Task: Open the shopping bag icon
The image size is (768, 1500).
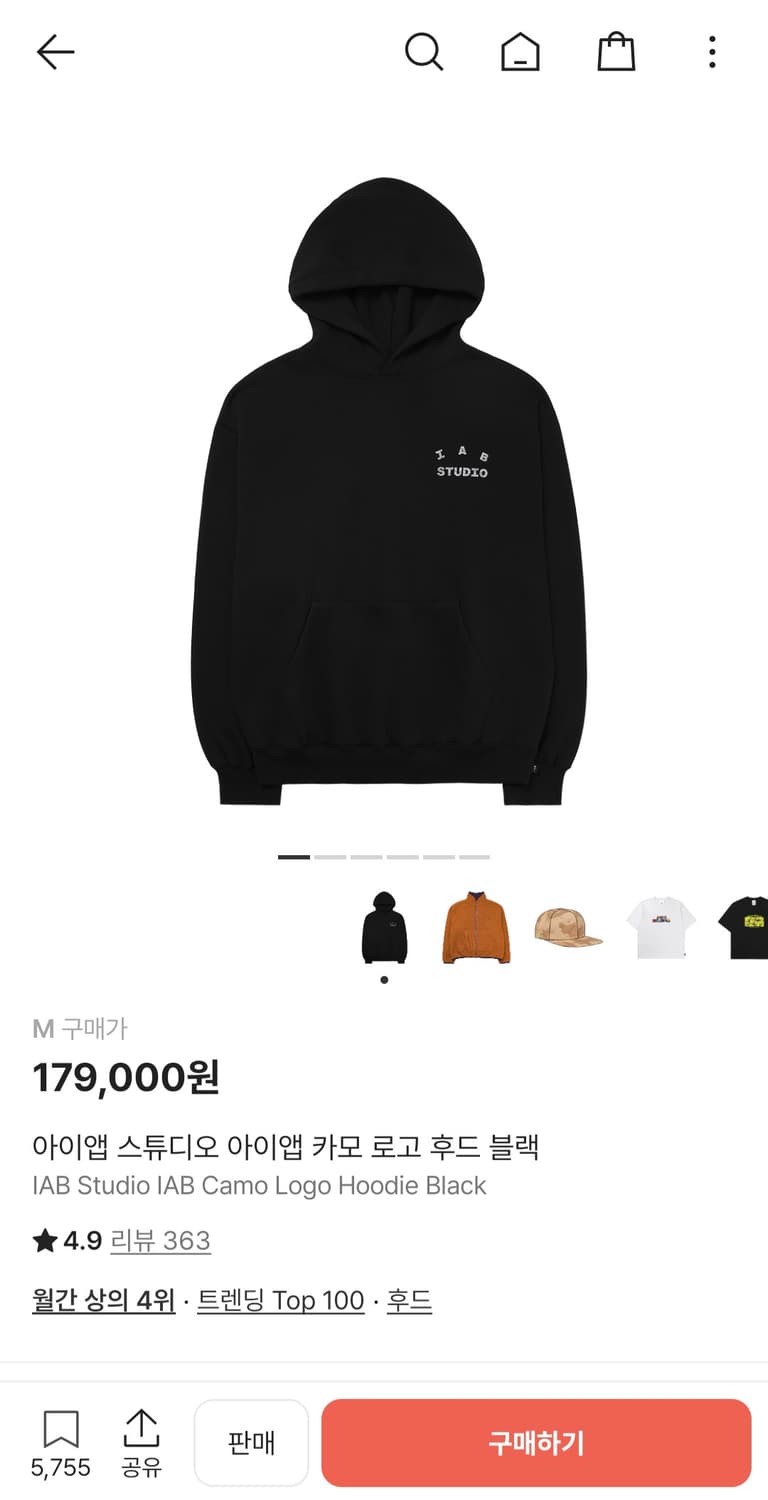Action: pos(616,52)
